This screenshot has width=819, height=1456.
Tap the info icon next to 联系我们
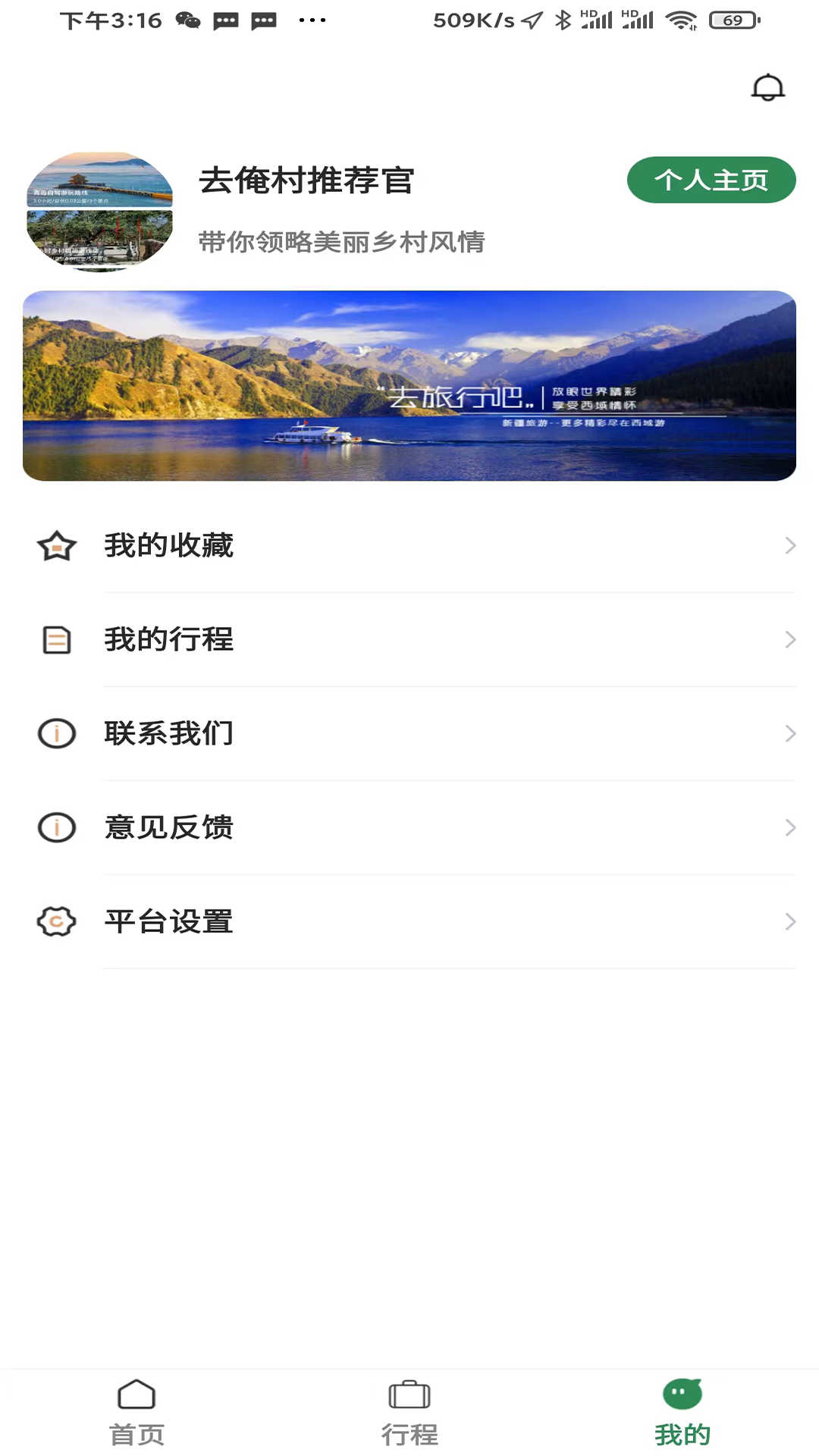point(56,734)
